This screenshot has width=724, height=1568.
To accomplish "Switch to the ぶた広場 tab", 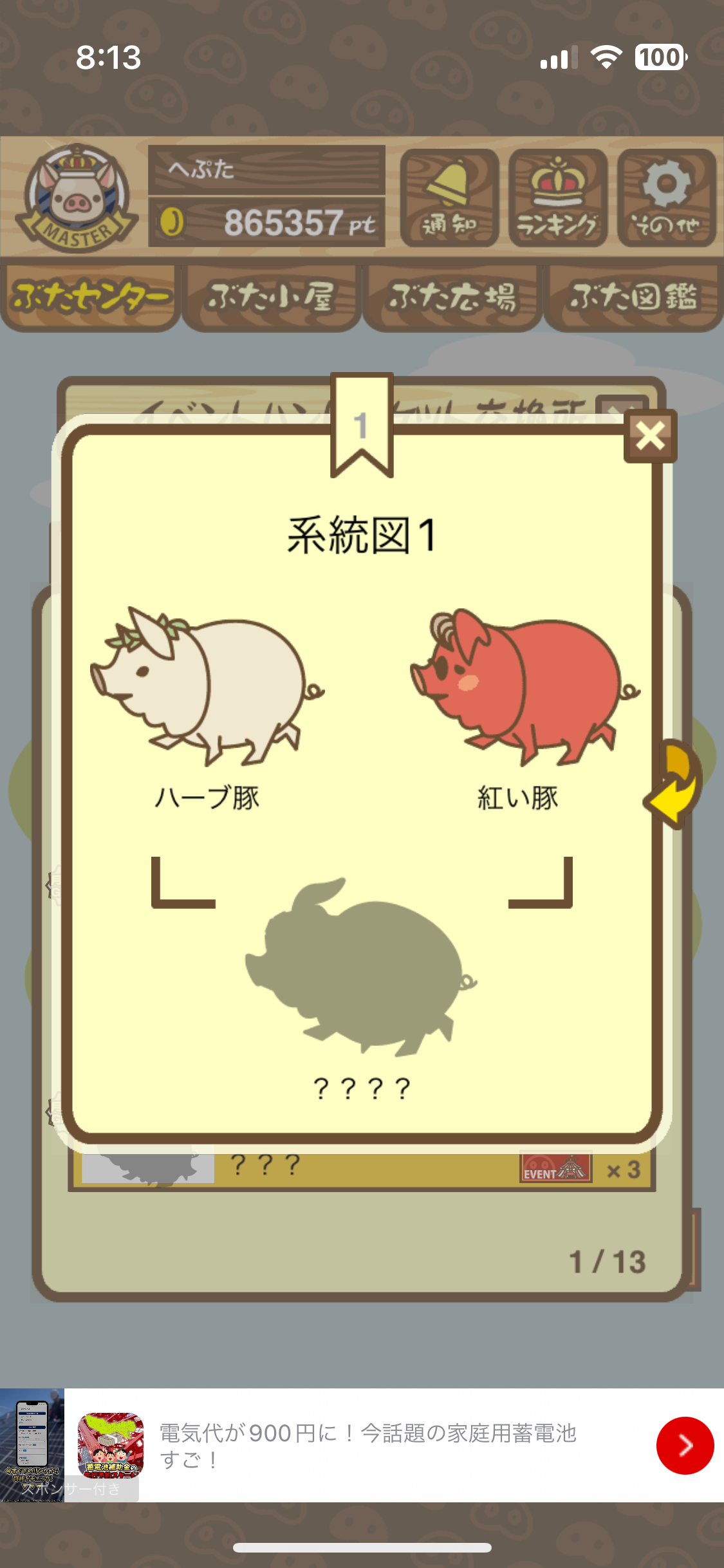I will click(x=452, y=297).
